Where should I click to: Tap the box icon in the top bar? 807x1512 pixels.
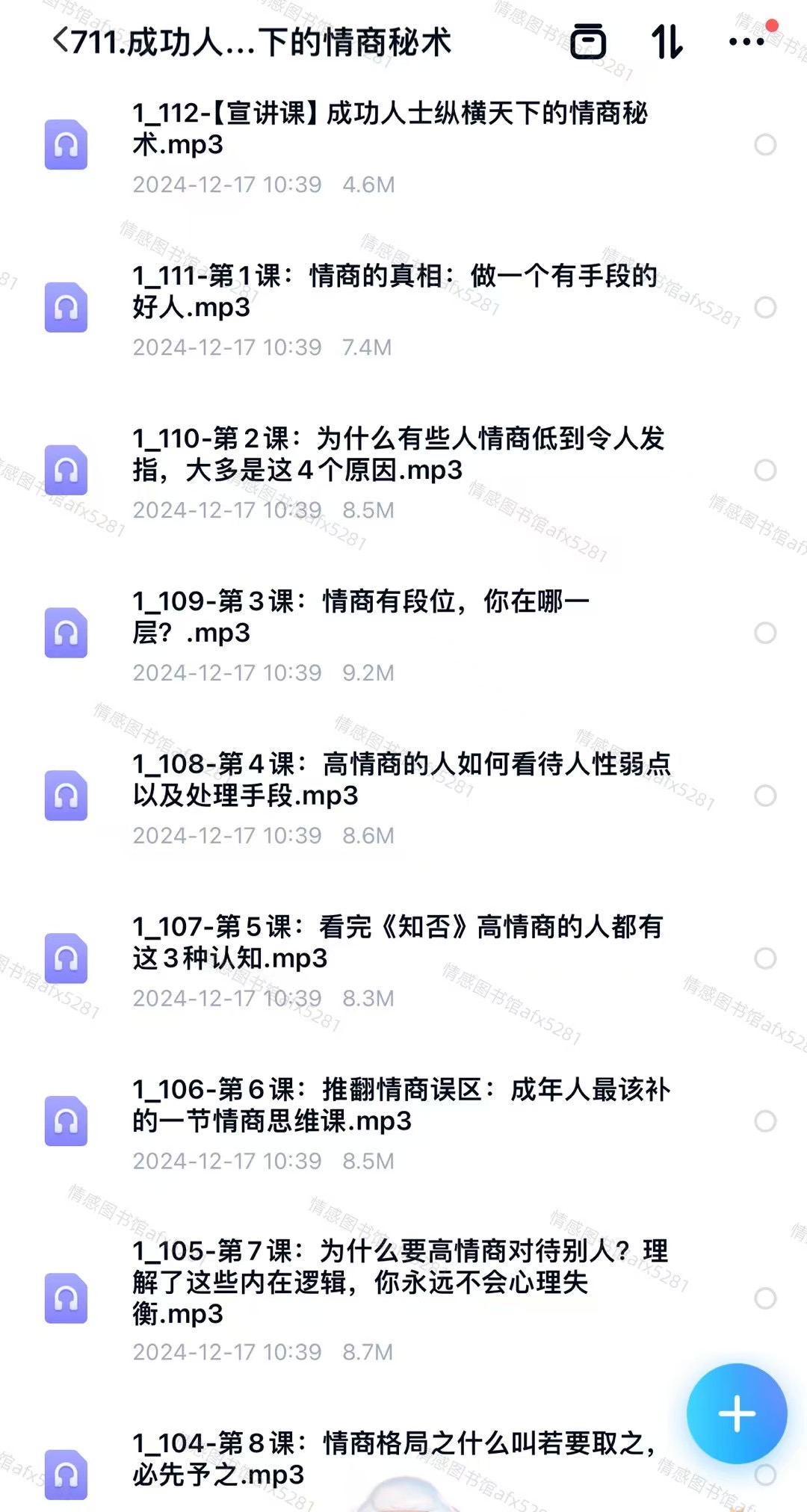click(x=588, y=41)
